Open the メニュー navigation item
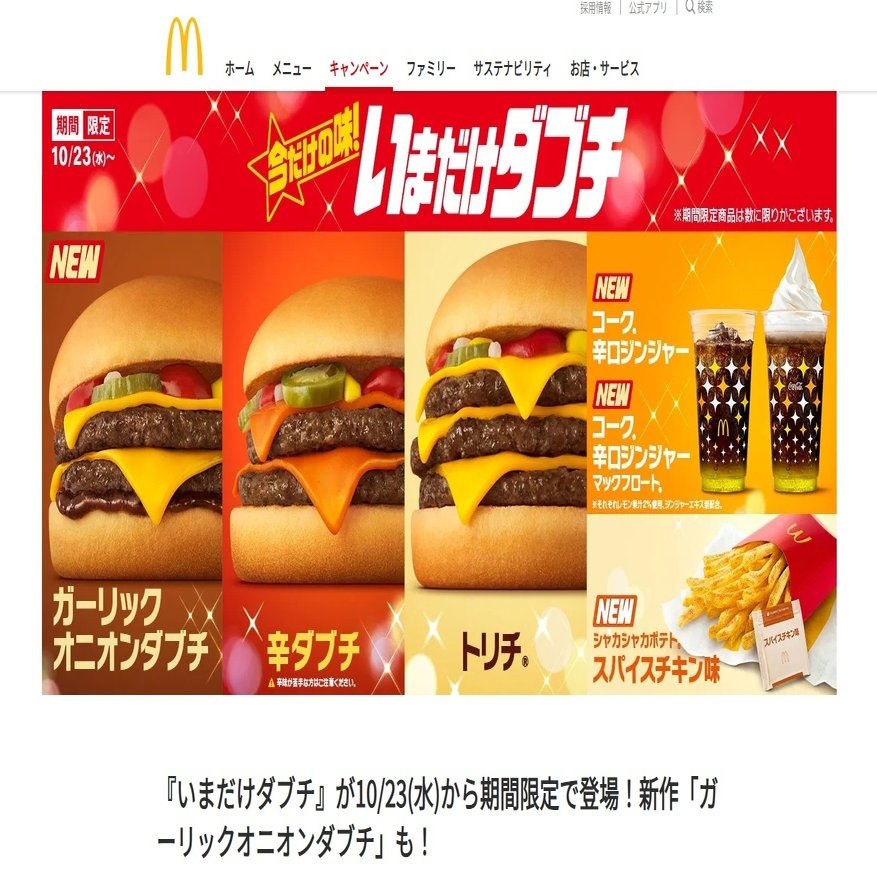The width and height of the screenshot is (877, 877). [x=291, y=69]
